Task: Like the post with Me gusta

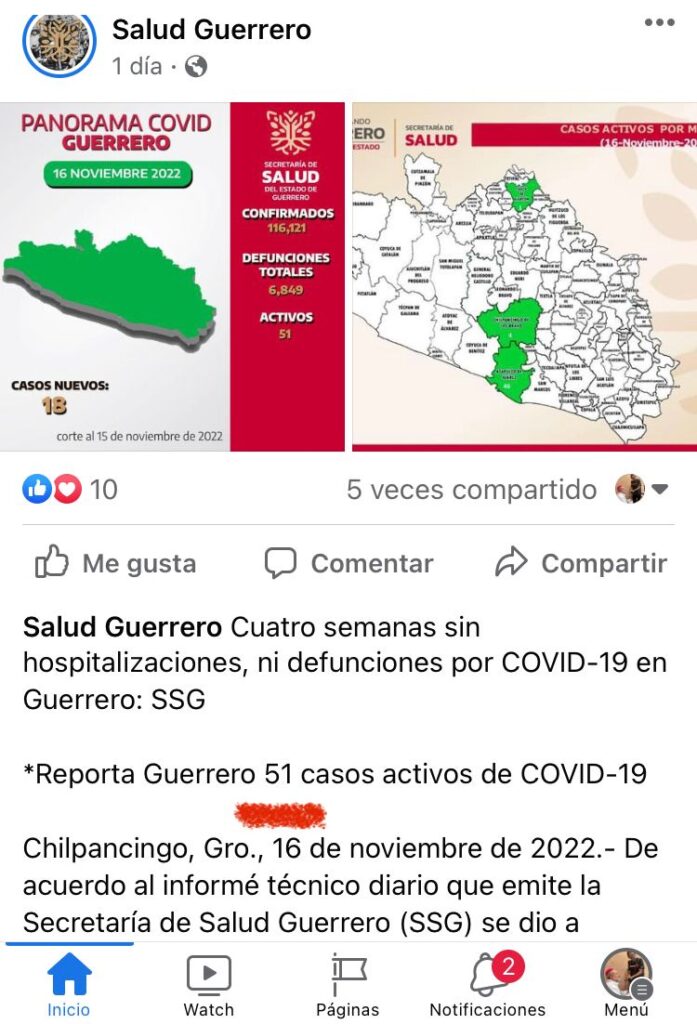Action: [x=116, y=564]
